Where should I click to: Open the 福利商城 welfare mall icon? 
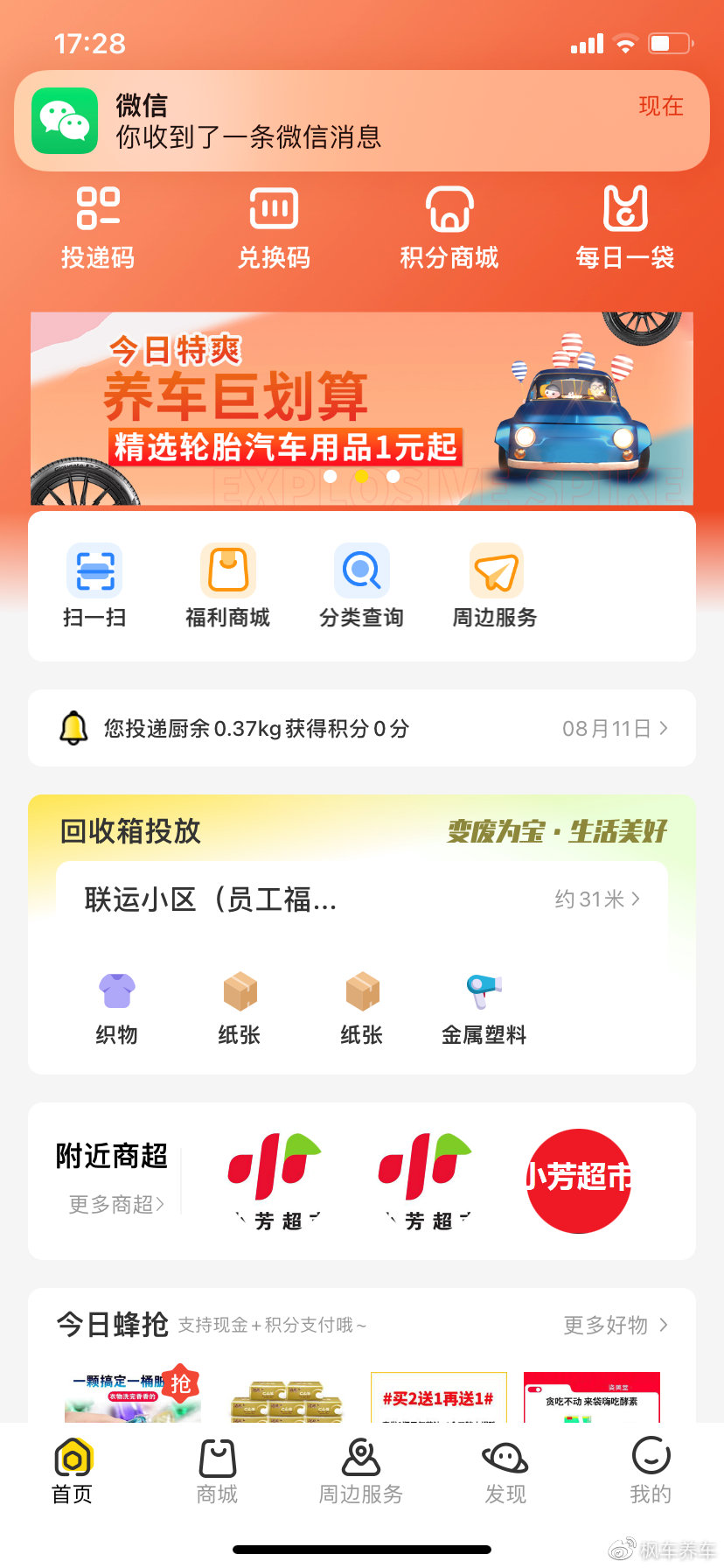click(227, 570)
